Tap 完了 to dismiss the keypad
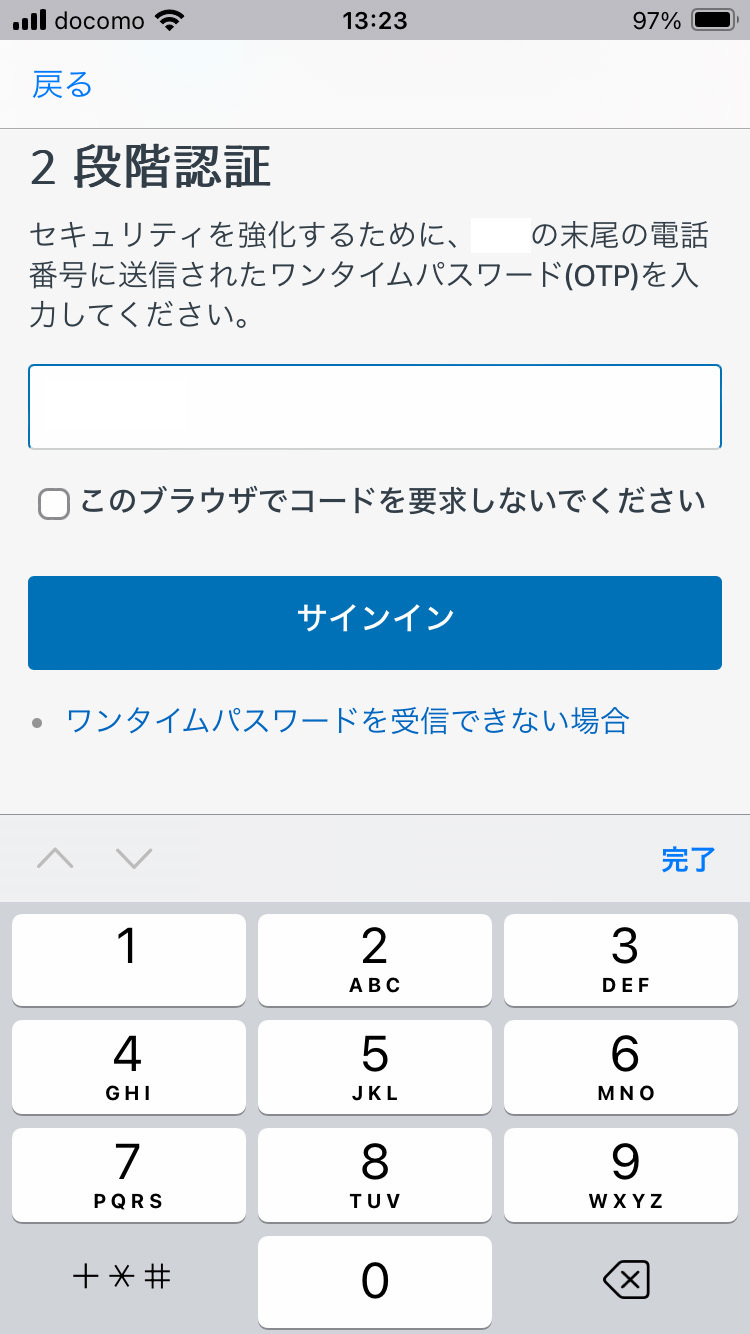 pyautogui.click(x=688, y=859)
